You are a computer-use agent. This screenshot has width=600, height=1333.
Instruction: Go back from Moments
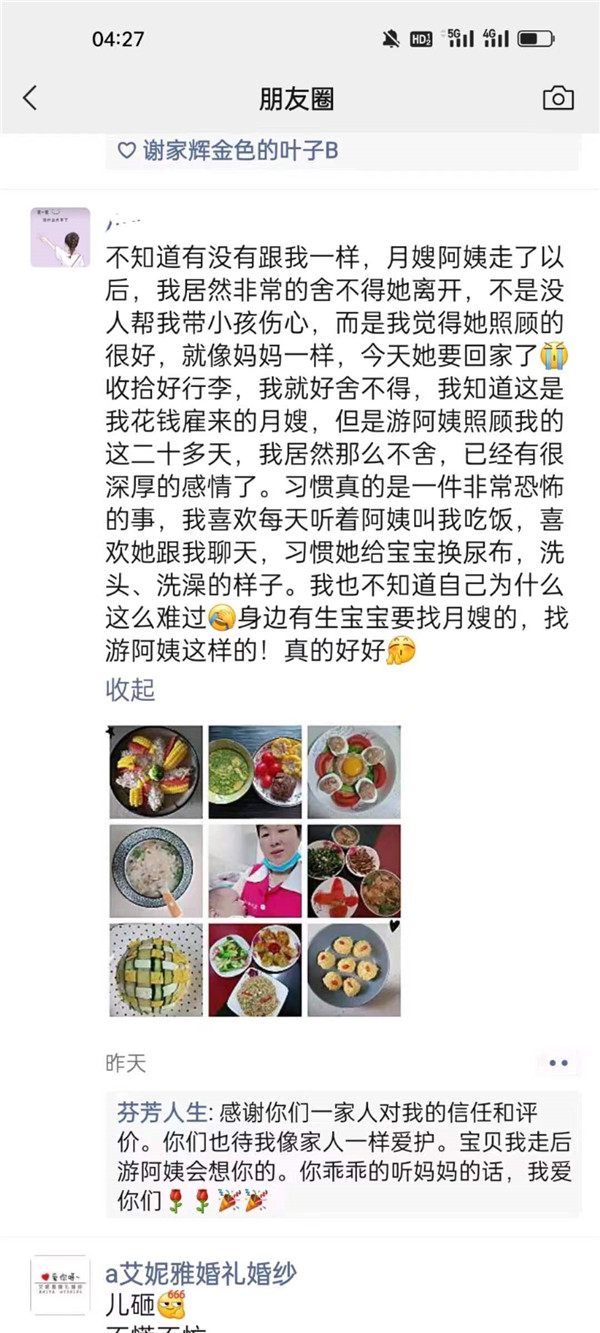(30, 97)
